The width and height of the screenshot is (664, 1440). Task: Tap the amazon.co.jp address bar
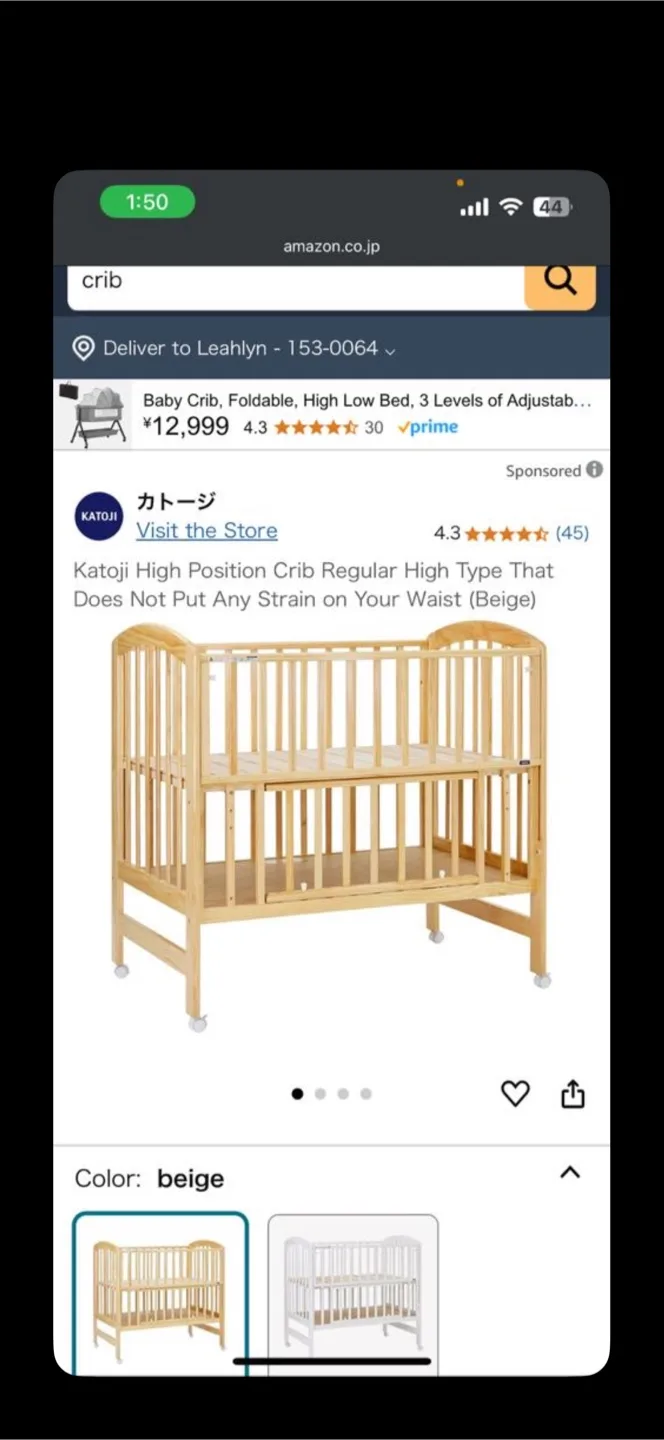point(331,246)
